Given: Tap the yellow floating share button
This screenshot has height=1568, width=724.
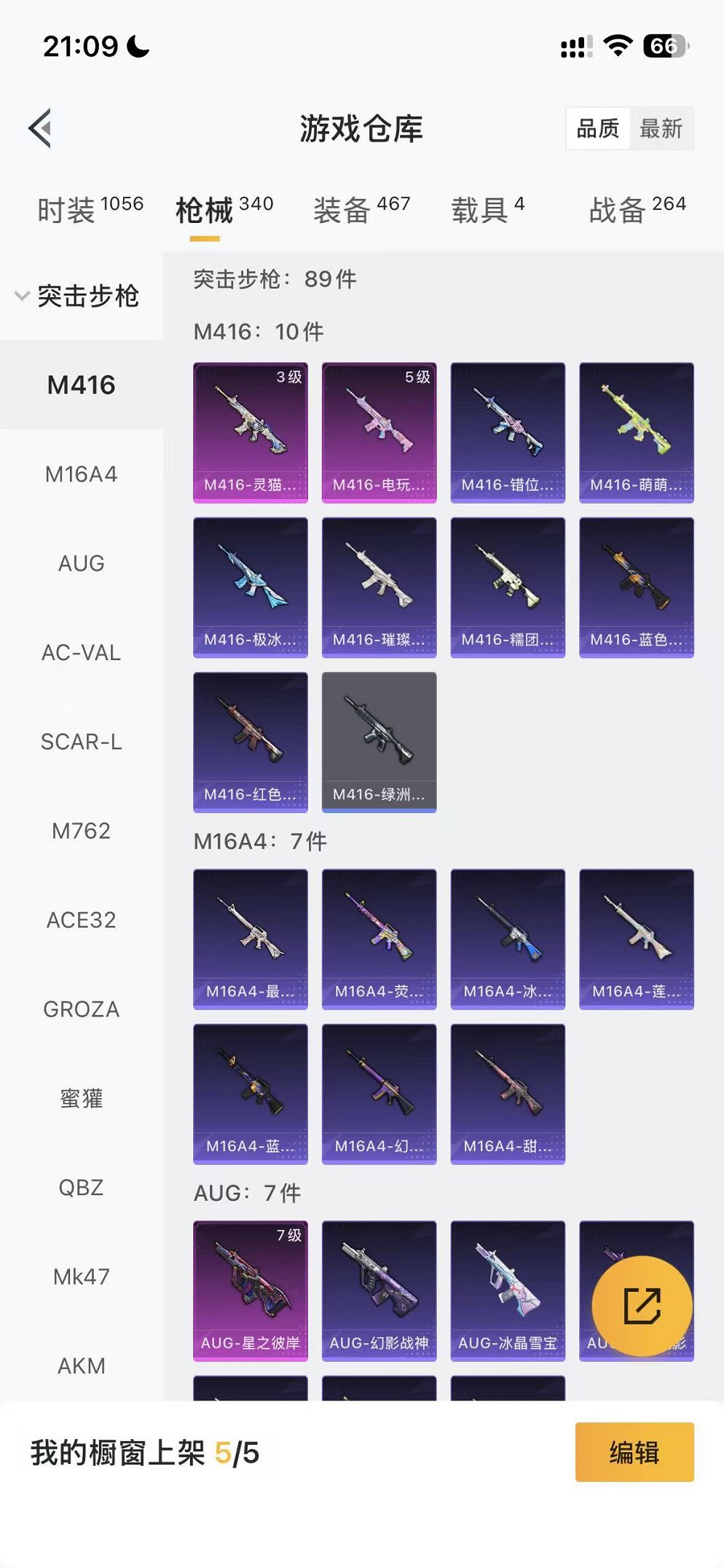Looking at the screenshot, I should pos(642,1306).
